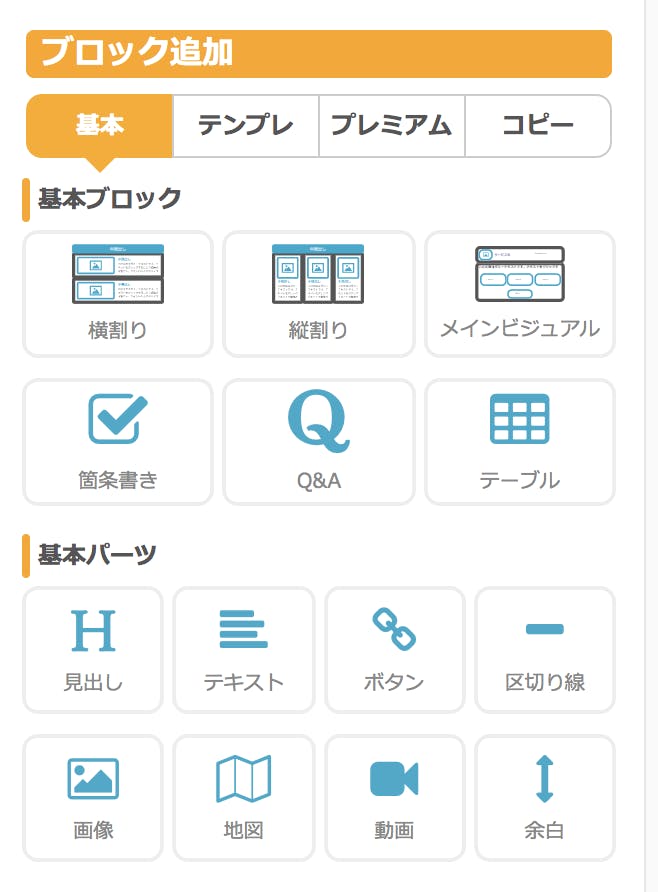Add a 縦割り block
658x892 pixels.
(318, 294)
